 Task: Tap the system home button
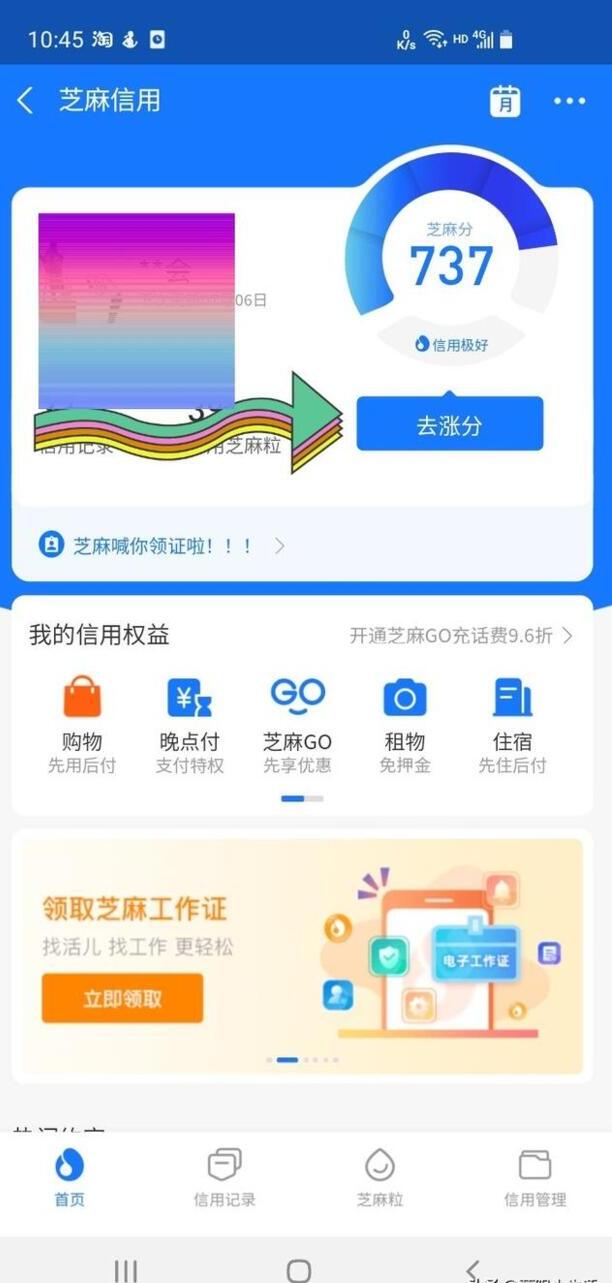[x=298, y=1270]
